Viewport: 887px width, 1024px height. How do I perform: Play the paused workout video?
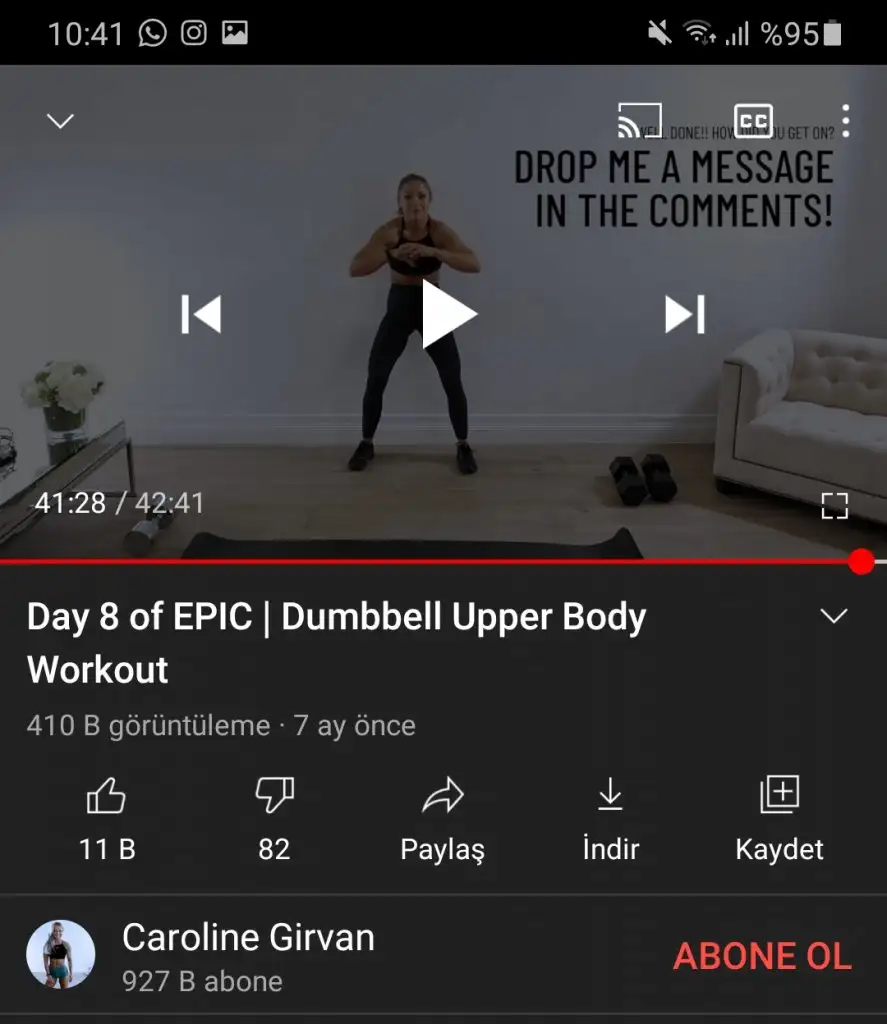(447, 314)
